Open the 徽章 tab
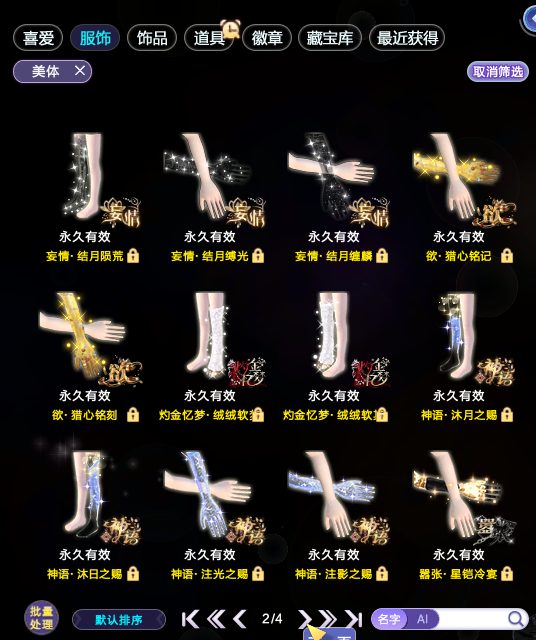Viewport: 536px width, 640px height. 267,38
